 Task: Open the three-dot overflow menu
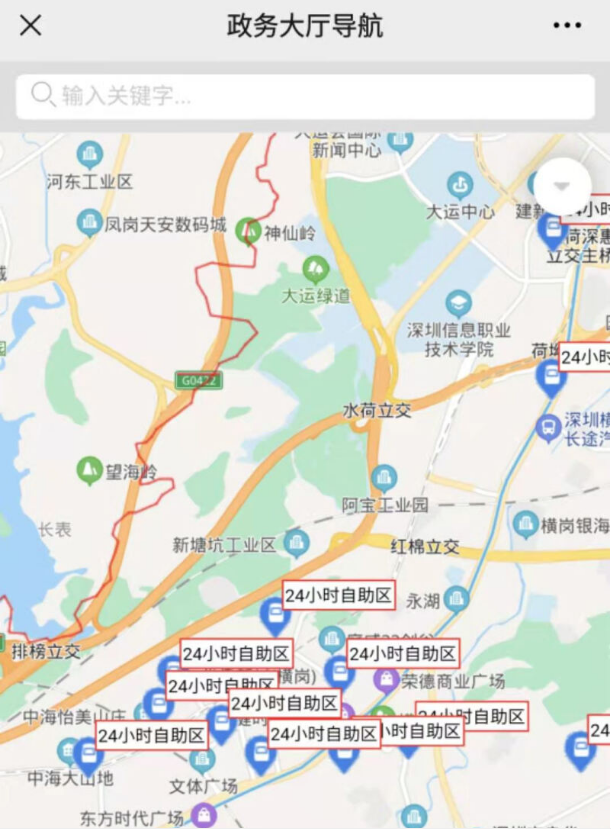coord(567,26)
